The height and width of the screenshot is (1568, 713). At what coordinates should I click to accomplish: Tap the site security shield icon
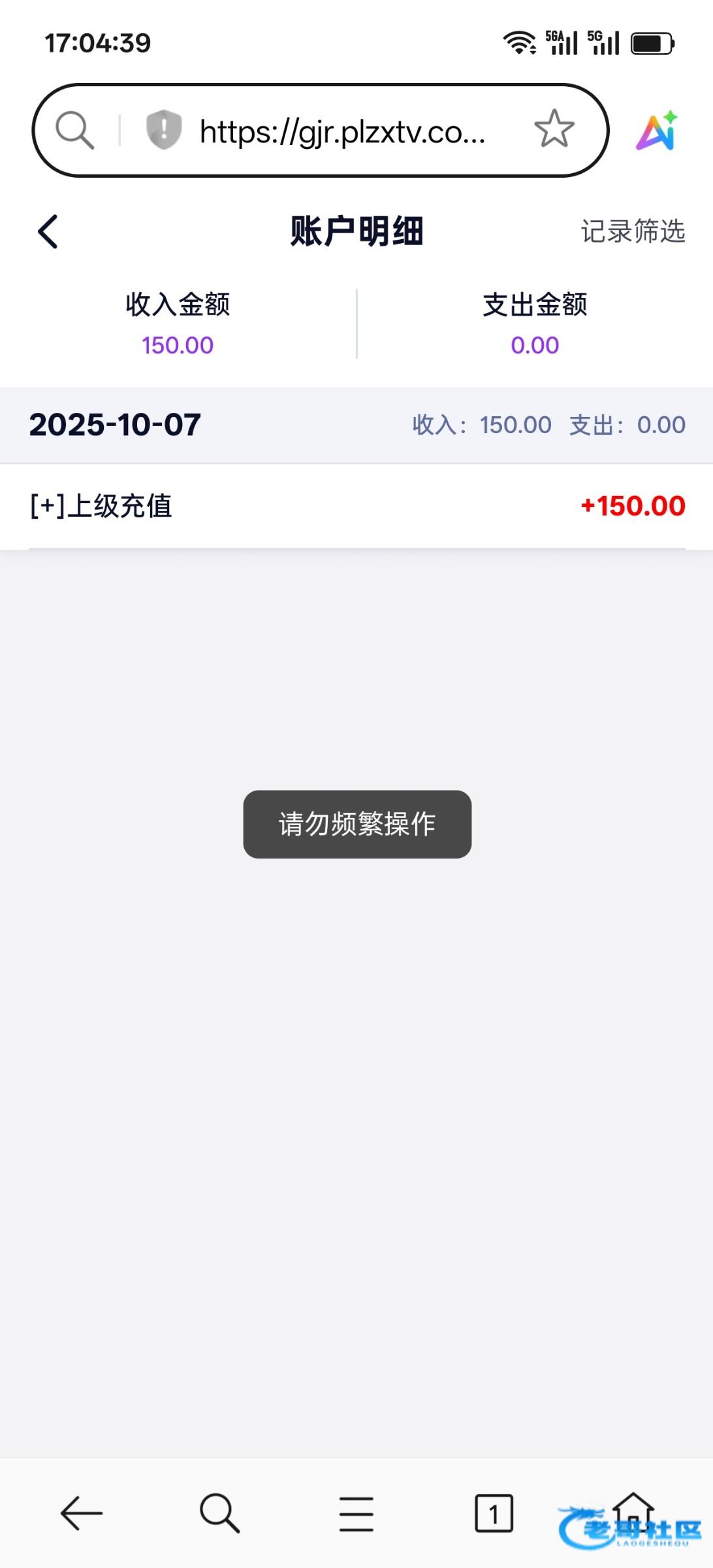(x=163, y=129)
